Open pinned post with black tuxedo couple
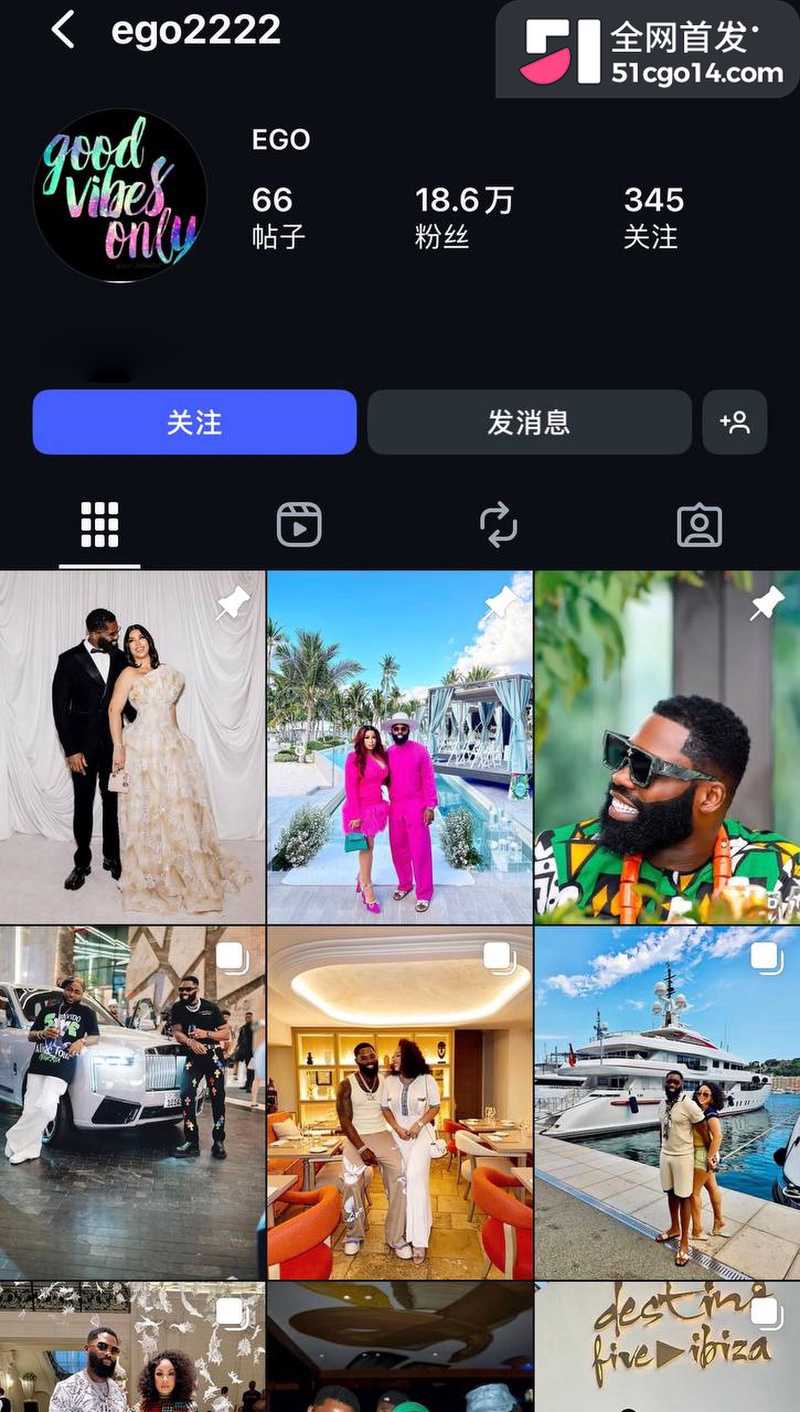Screen dimensions: 800x1412 (132, 747)
